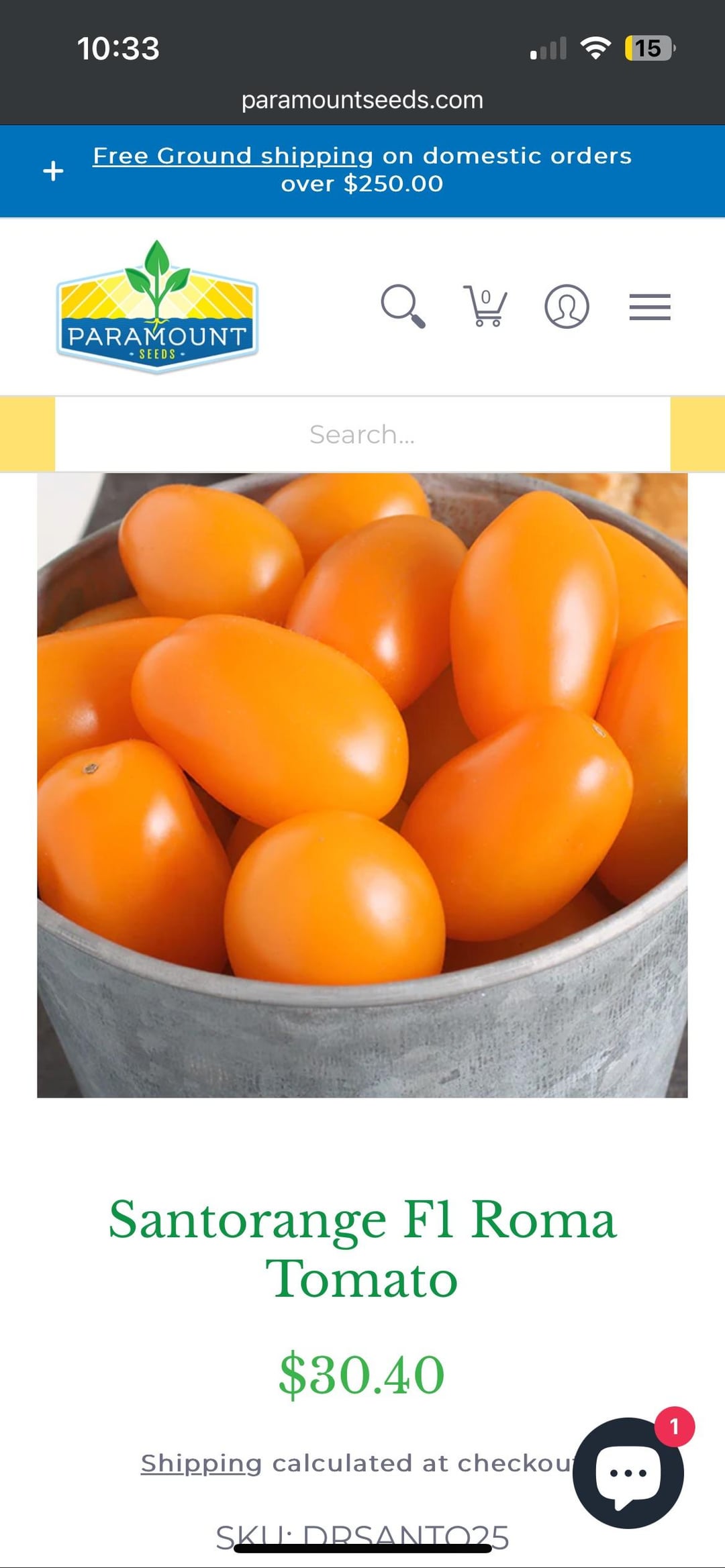
Task: View the Santorange tomato product image
Action: pyautogui.click(x=362, y=785)
